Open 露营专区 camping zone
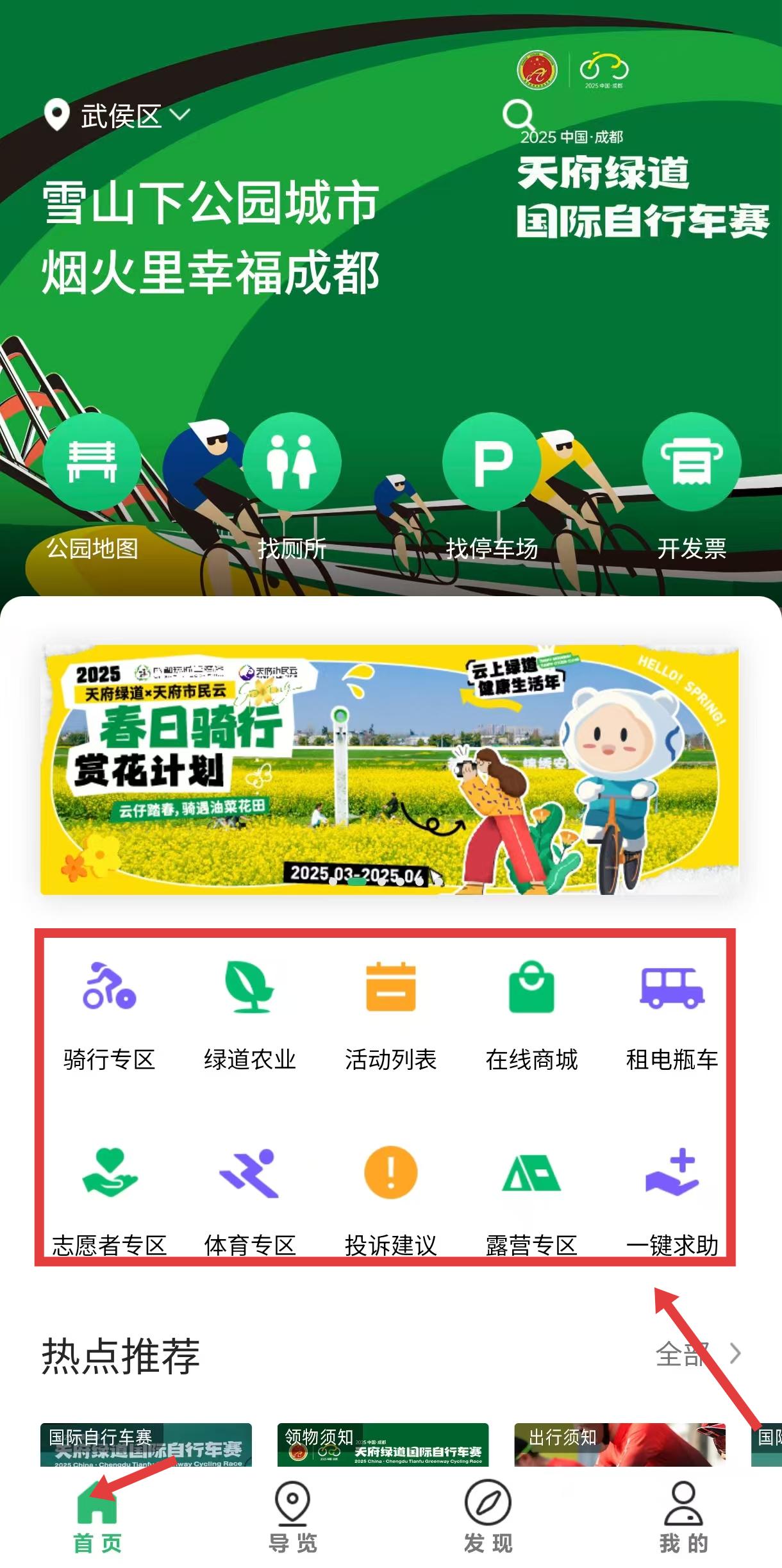Screen dimensions: 782x1568 tap(531, 1201)
